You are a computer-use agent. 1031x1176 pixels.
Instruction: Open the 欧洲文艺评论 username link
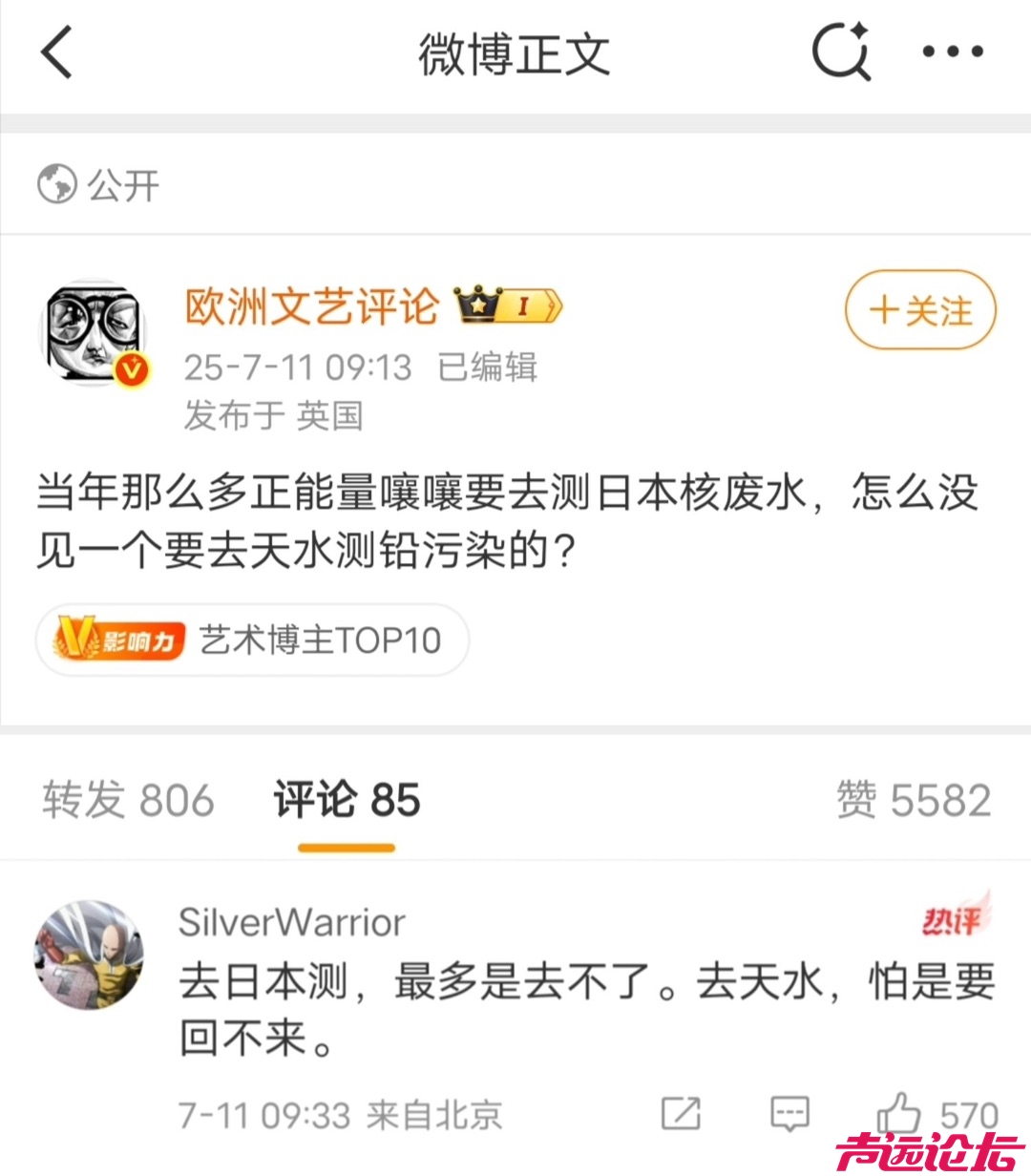point(311,306)
